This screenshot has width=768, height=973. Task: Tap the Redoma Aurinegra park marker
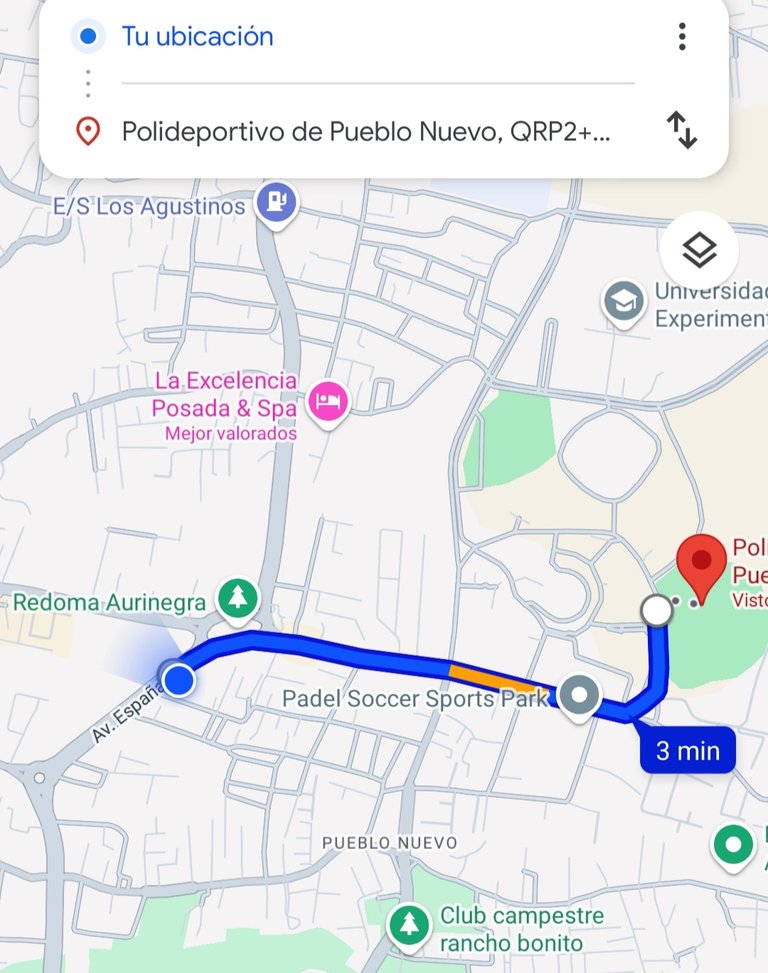click(238, 599)
